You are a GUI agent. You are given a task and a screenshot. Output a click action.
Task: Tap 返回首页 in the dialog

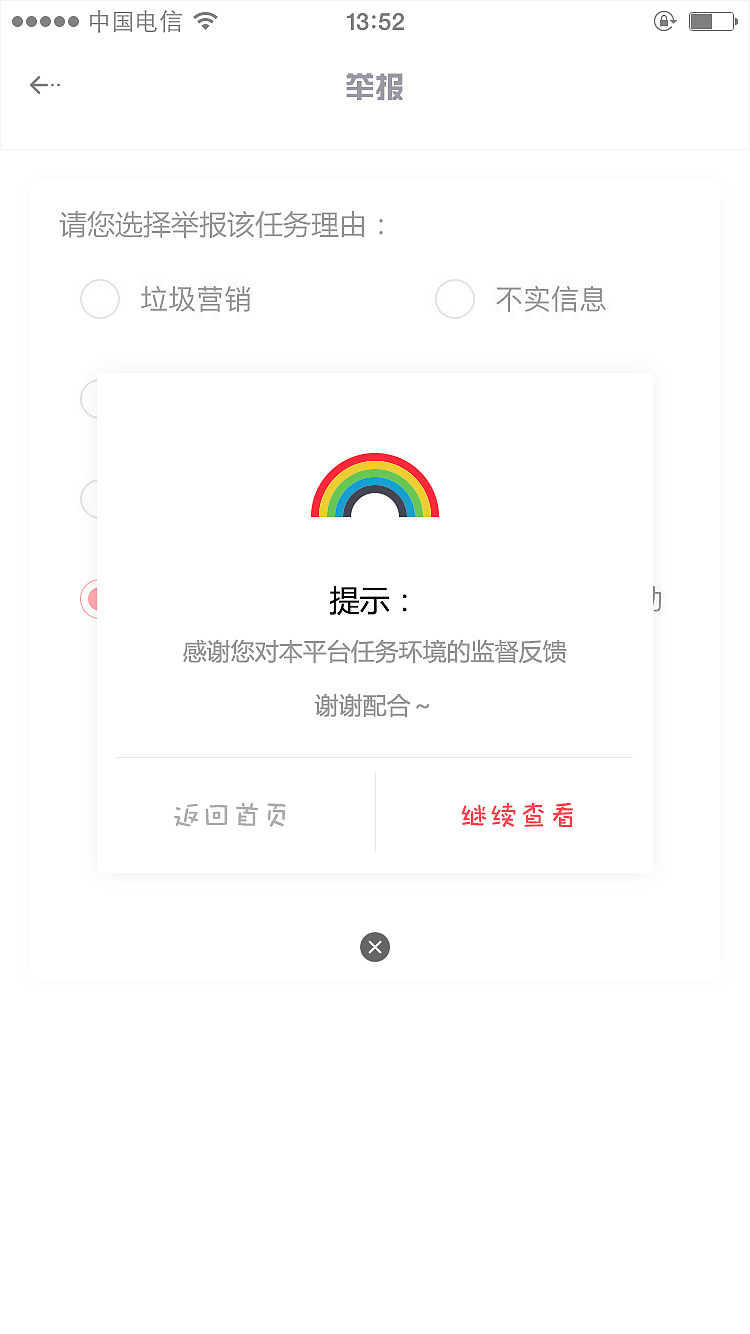tap(231, 816)
